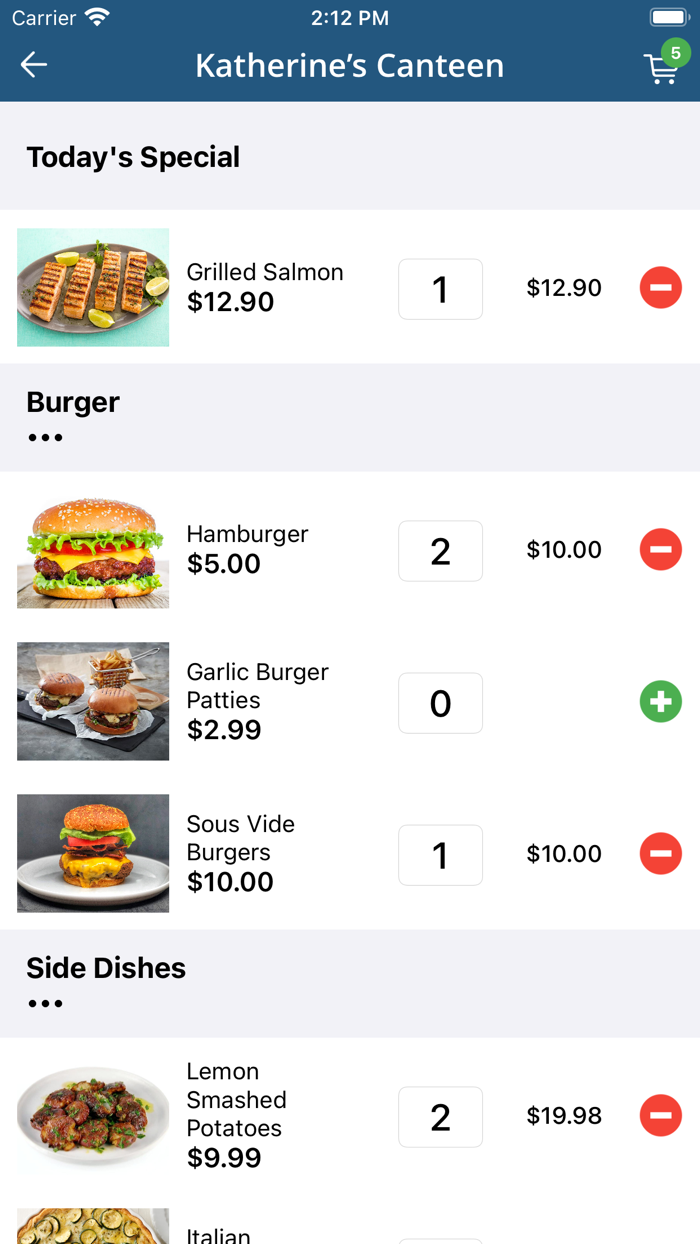
Task: Add one Garlic Burger Patties
Action: coord(660,702)
